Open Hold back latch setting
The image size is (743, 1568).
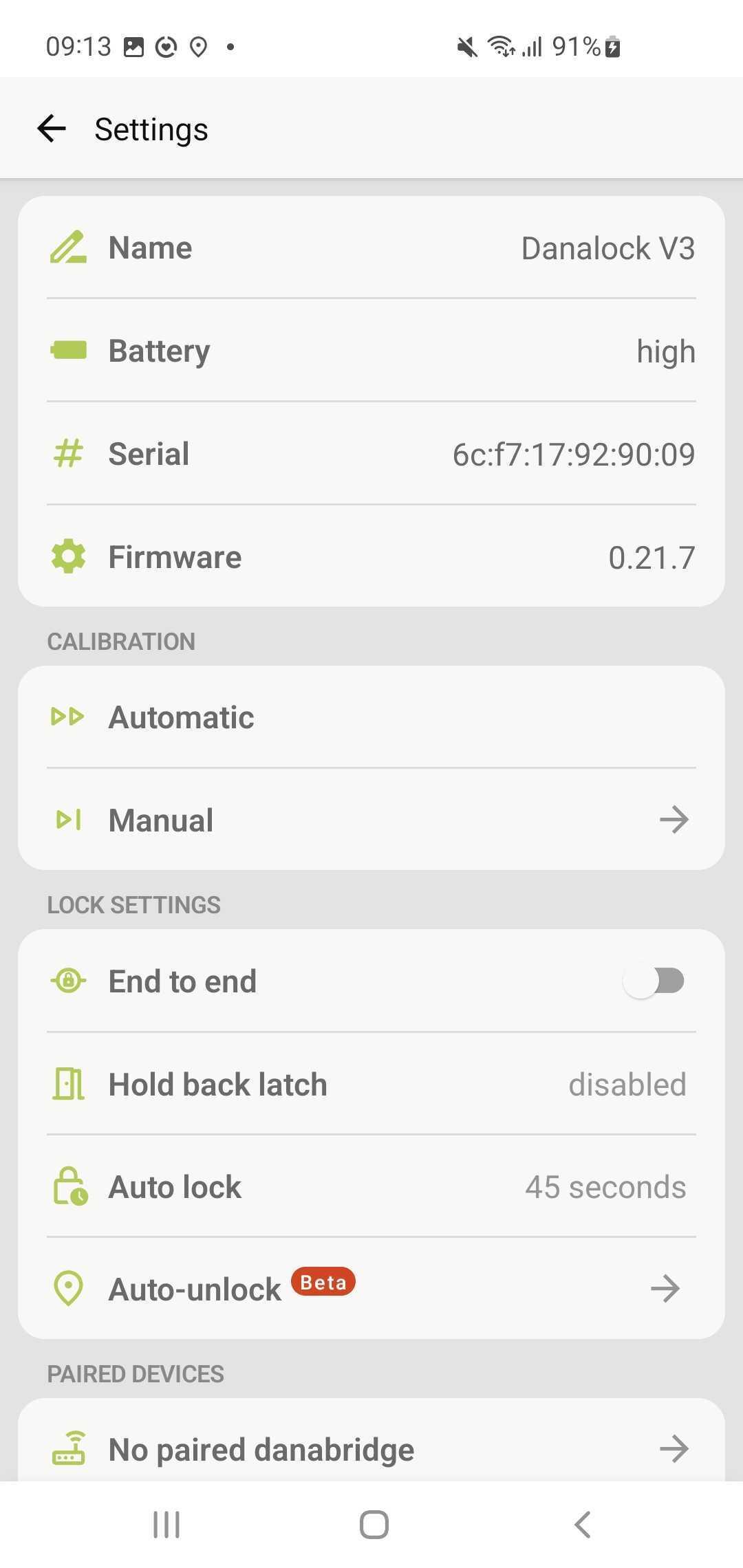pyautogui.click(x=371, y=1085)
